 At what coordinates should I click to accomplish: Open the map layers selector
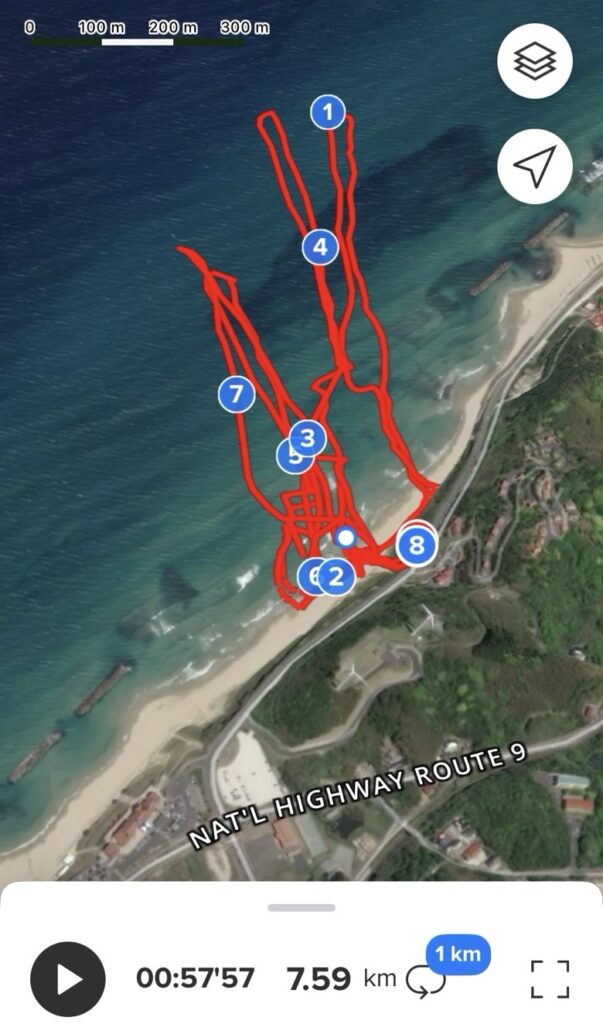(x=535, y=61)
